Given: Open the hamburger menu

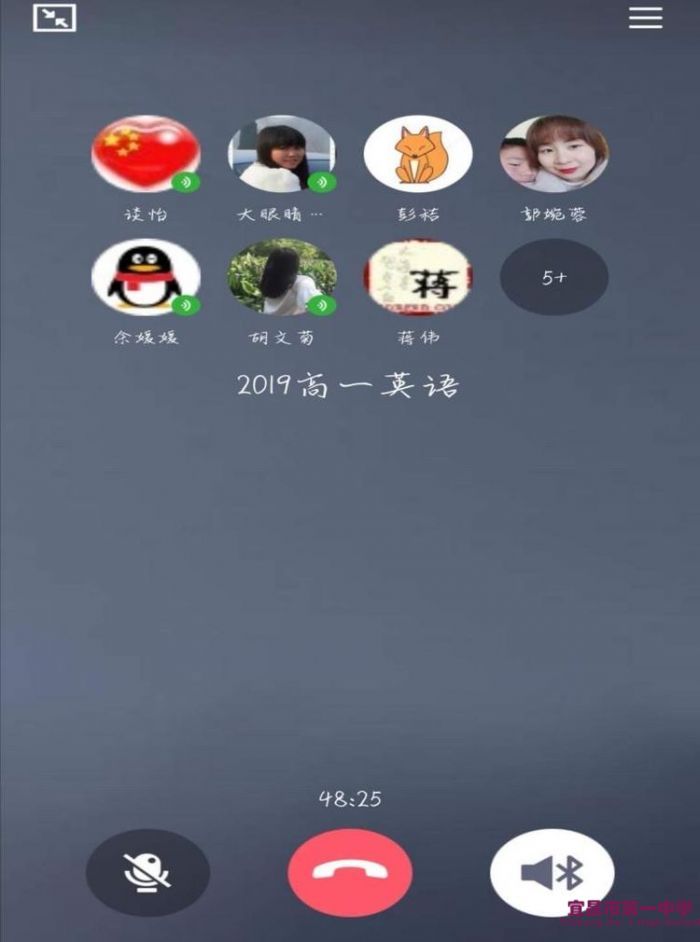Looking at the screenshot, I should (645, 18).
